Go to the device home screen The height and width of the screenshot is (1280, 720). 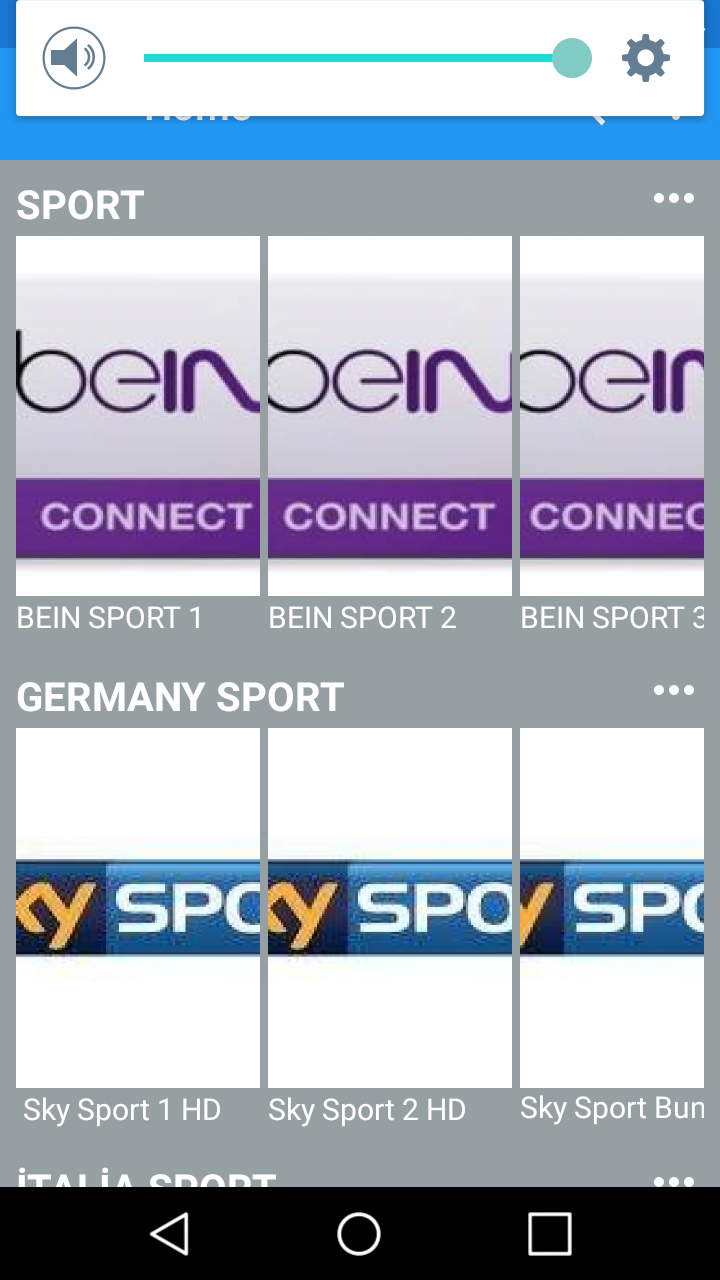(359, 1234)
